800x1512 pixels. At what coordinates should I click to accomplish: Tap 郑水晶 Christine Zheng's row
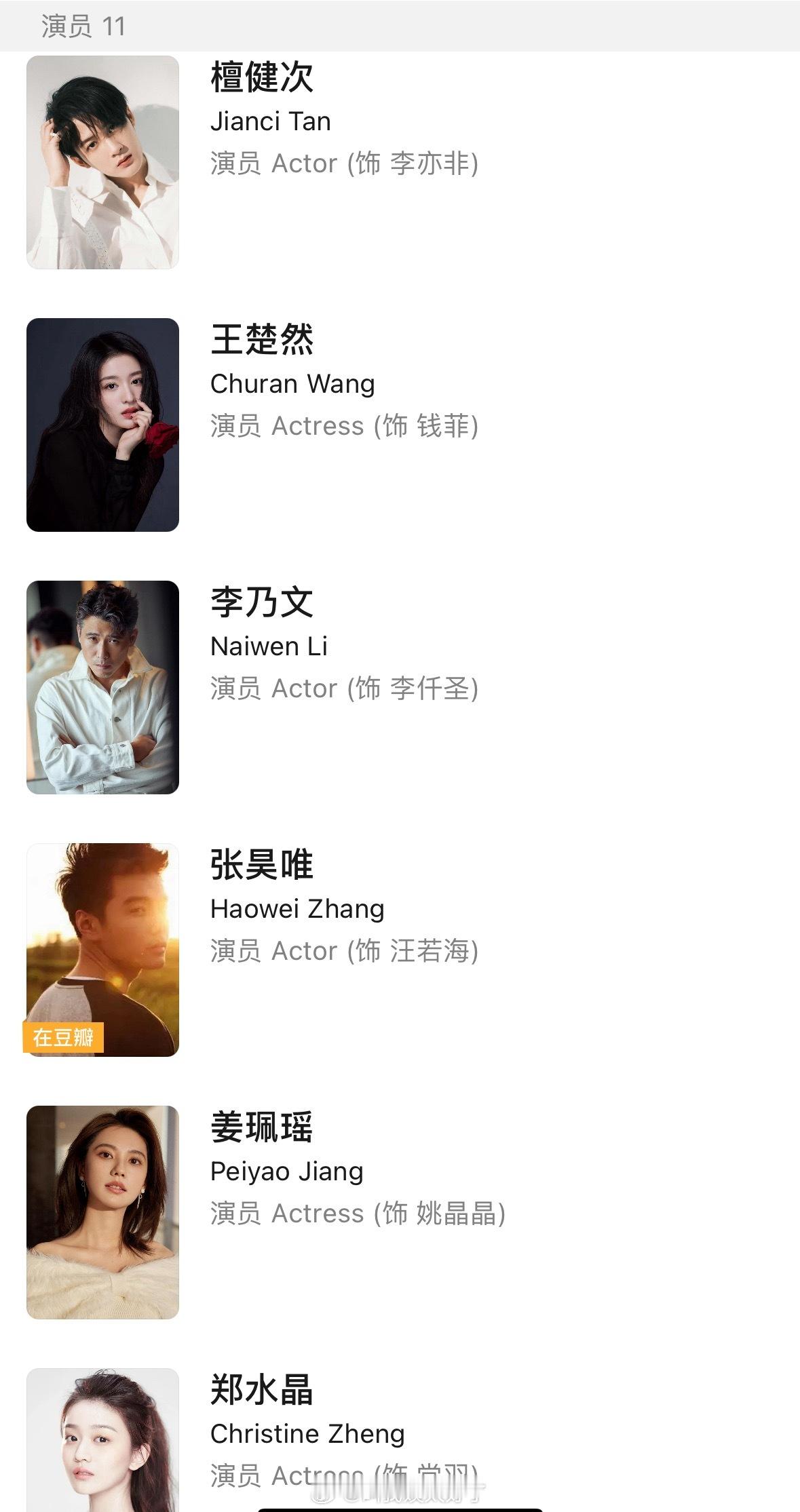pos(400,1438)
